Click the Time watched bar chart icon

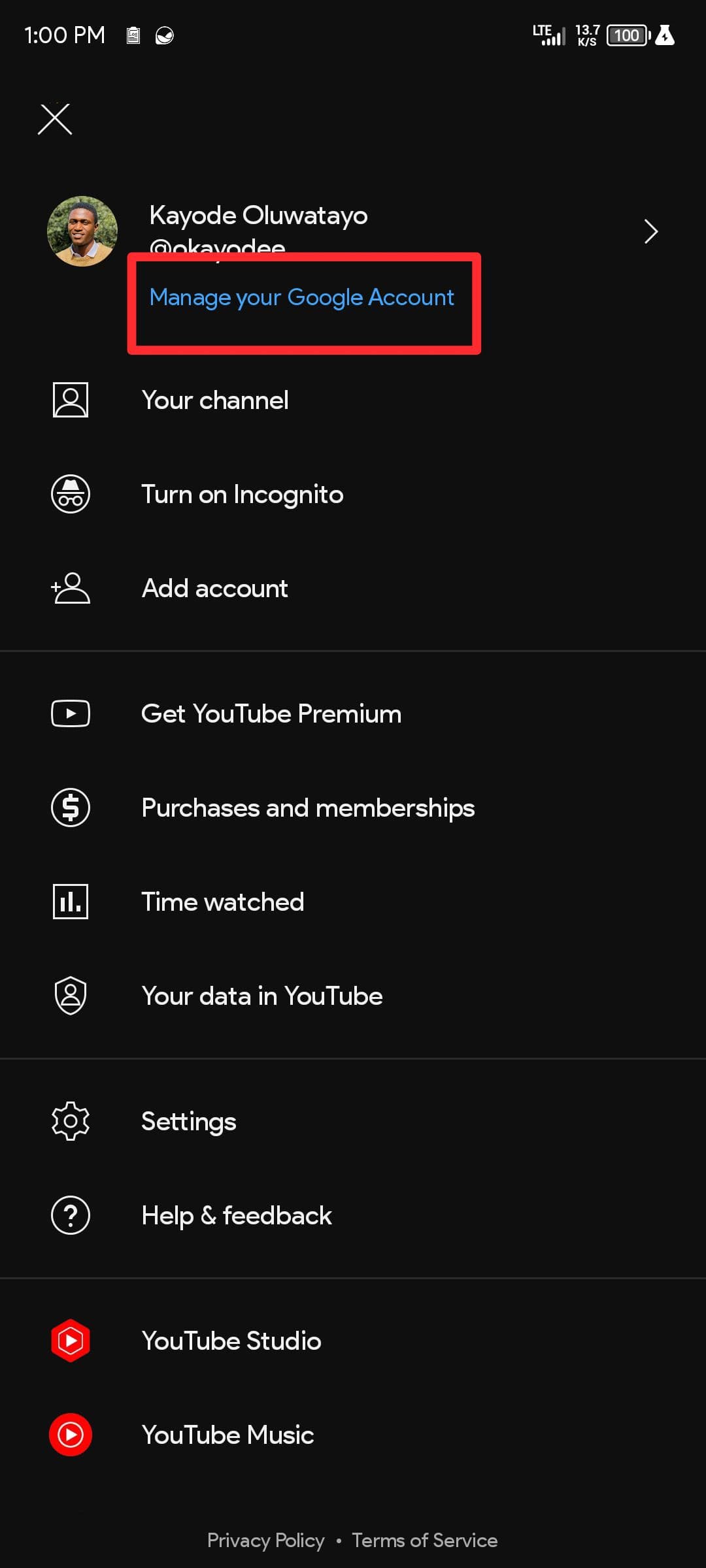pyautogui.click(x=70, y=902)
